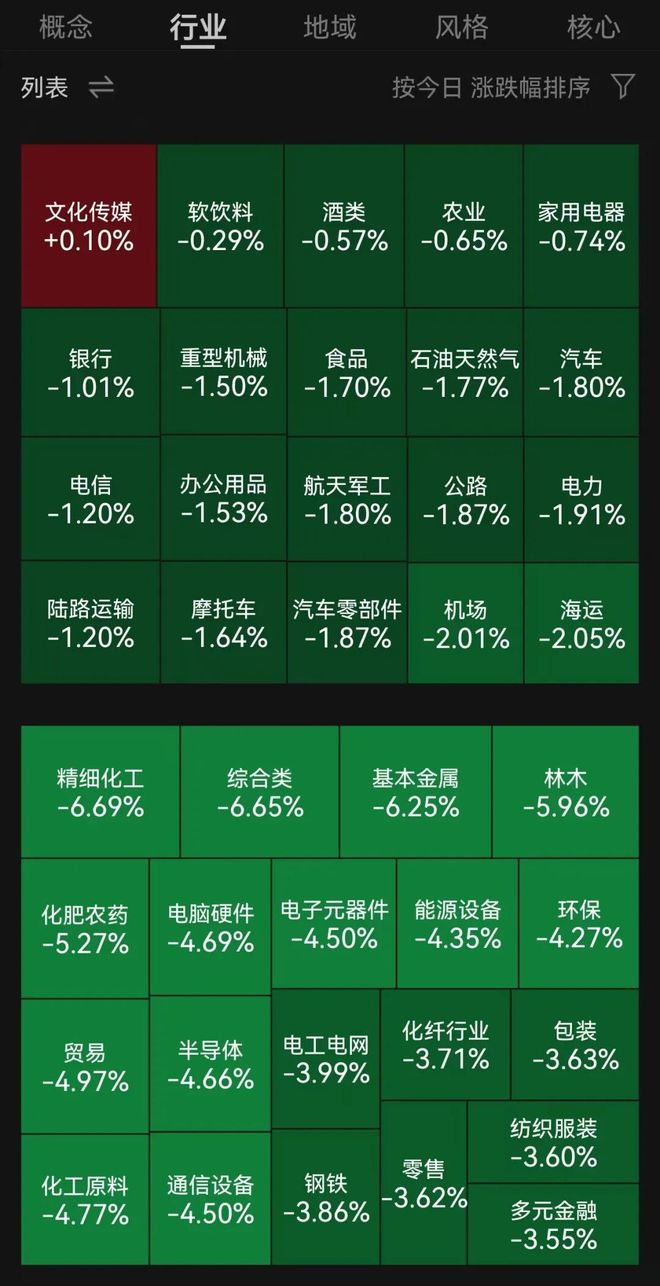This screenshot has height=1286, width=660.
Task: Switch to the 概念 tab
Action: tap(65, 27)
